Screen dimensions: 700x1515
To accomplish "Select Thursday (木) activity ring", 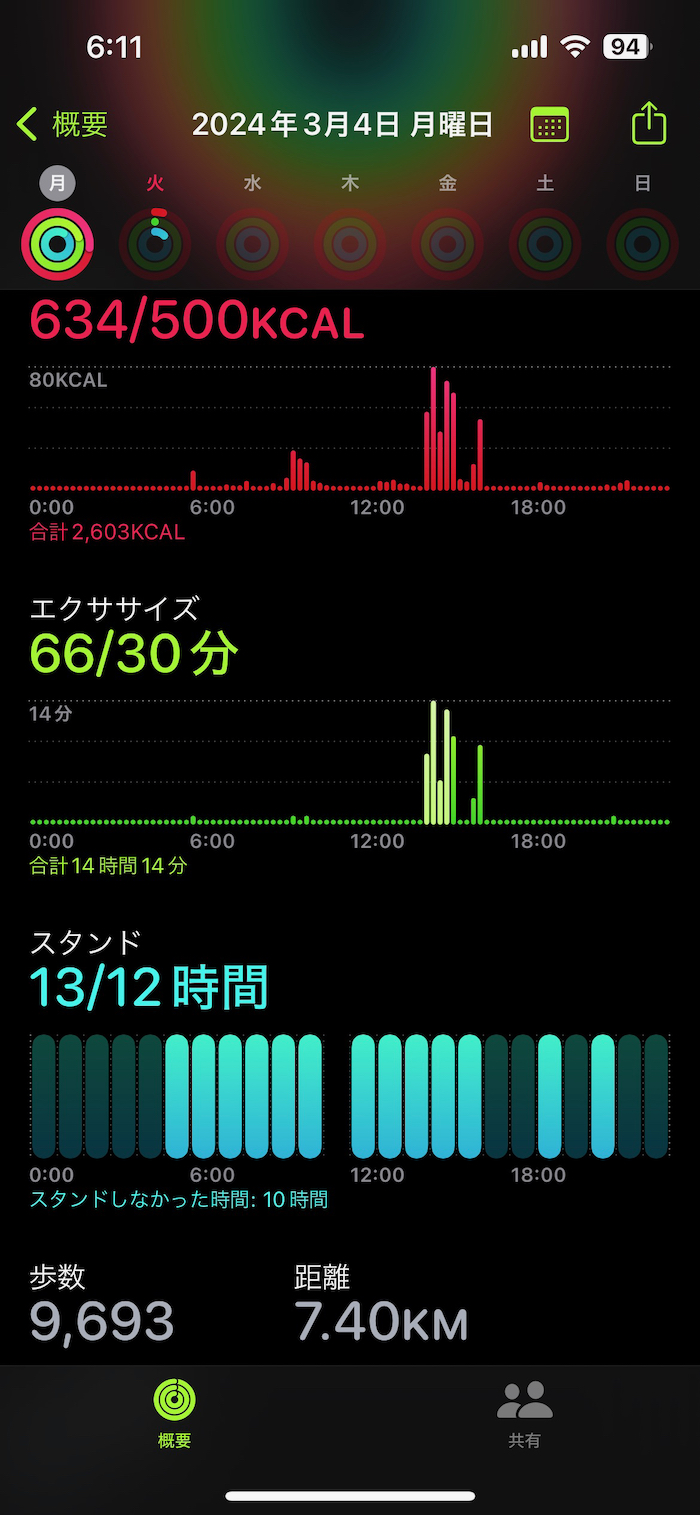I will 350,243.
